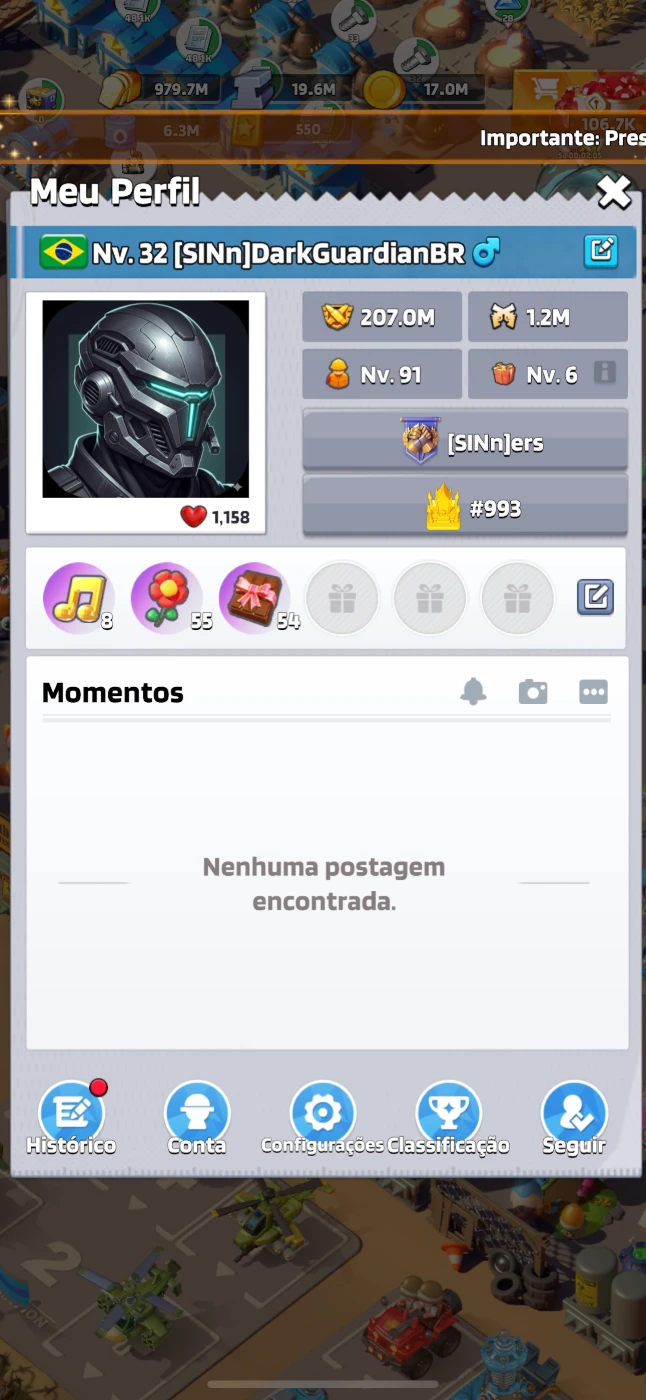Show info next to Nv. 6
Screen dimensions: 646x1400
click(604, 373)
